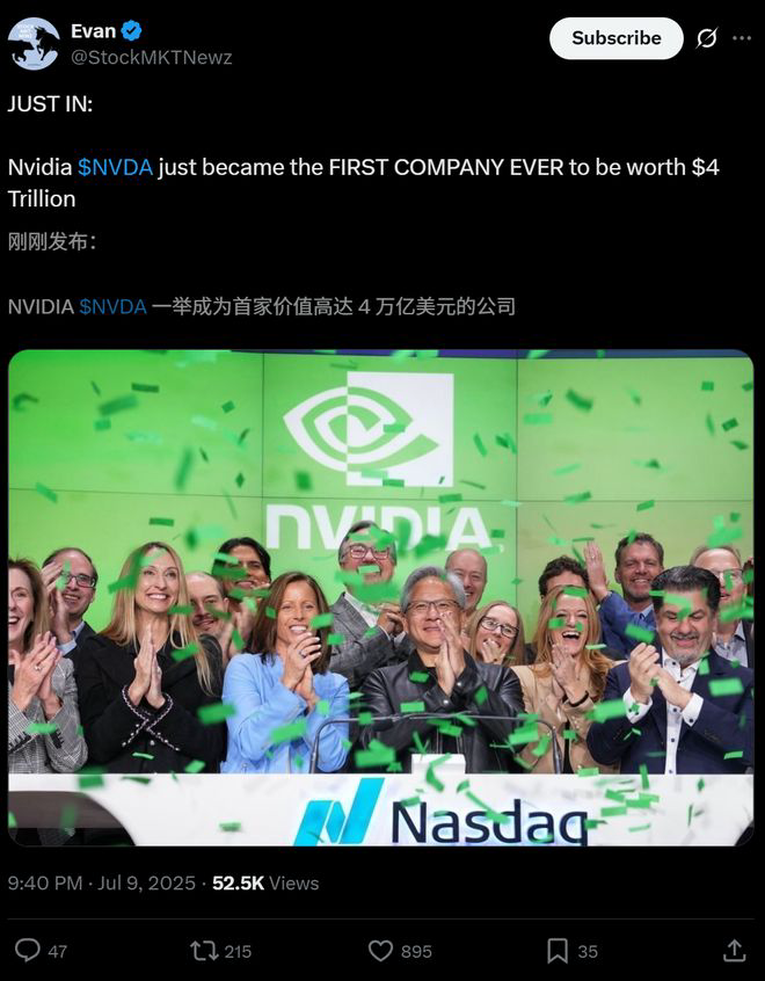Open Evan's profile avatar

[33, 44]
